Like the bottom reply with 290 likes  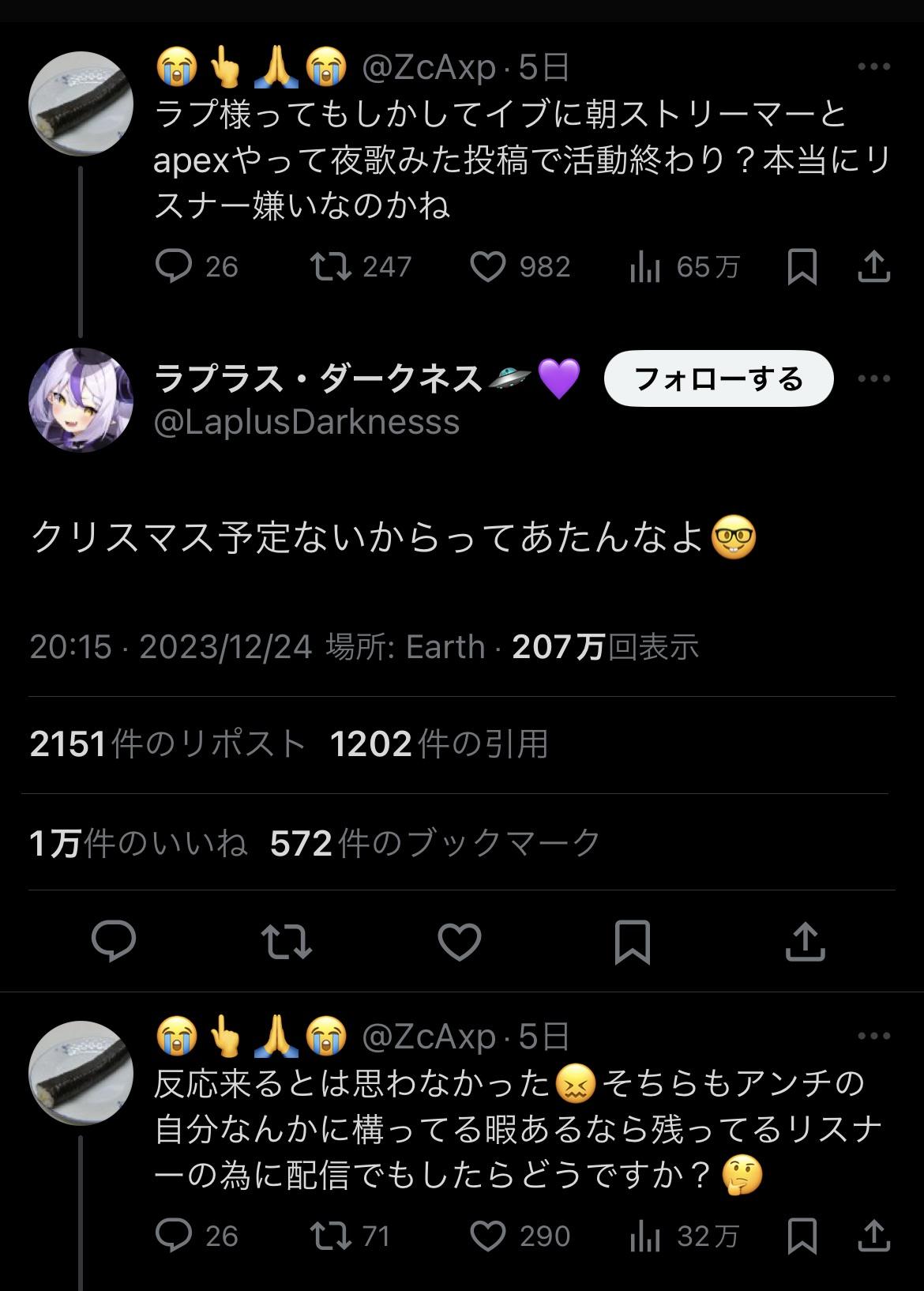point(520,1236)
